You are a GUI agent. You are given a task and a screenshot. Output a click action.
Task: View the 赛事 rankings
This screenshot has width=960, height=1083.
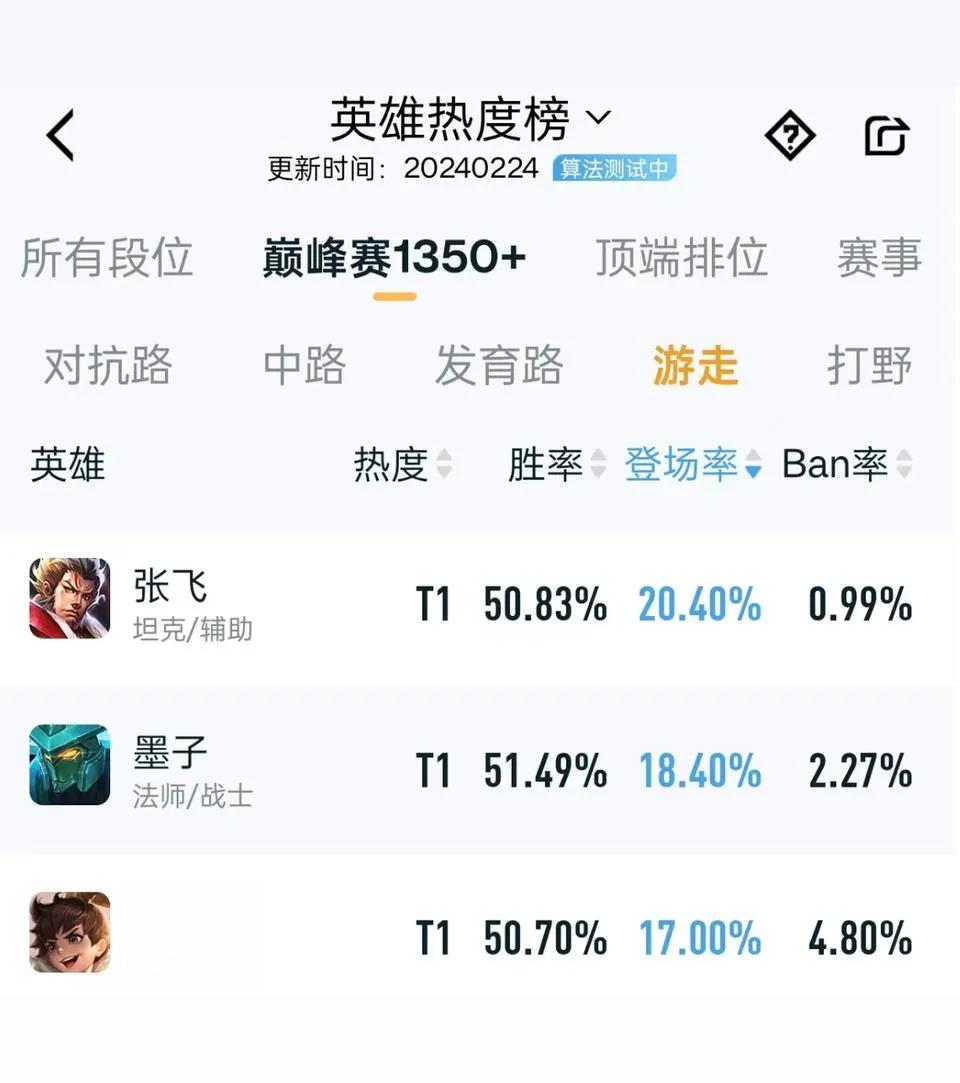point(879,257)
